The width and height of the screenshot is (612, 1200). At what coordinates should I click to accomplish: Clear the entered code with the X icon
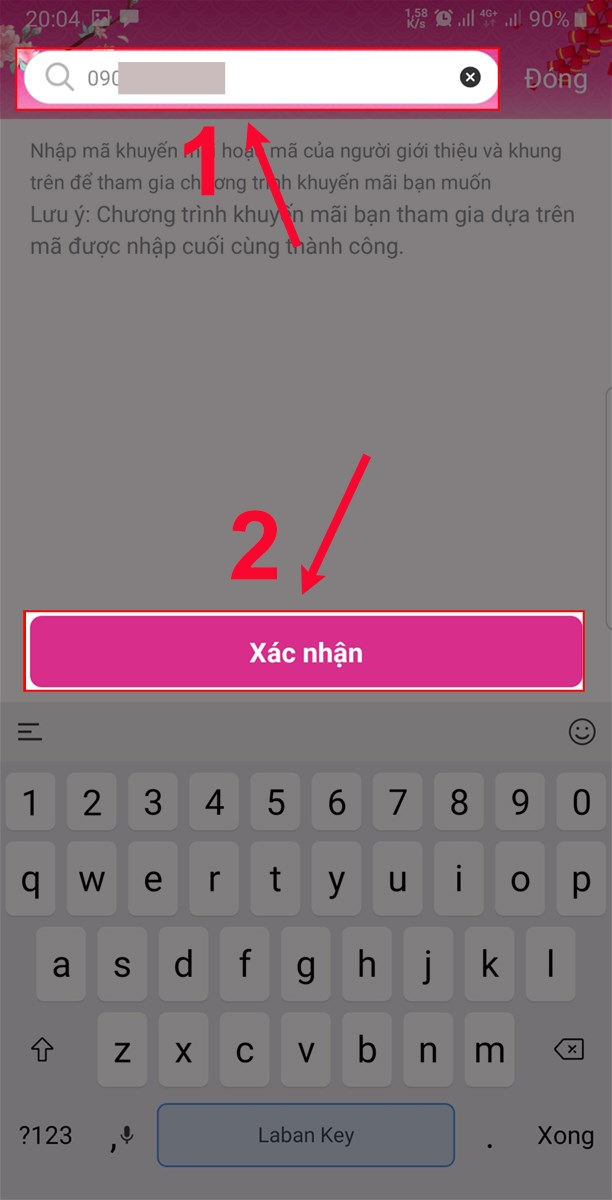[x=470, y=78]
